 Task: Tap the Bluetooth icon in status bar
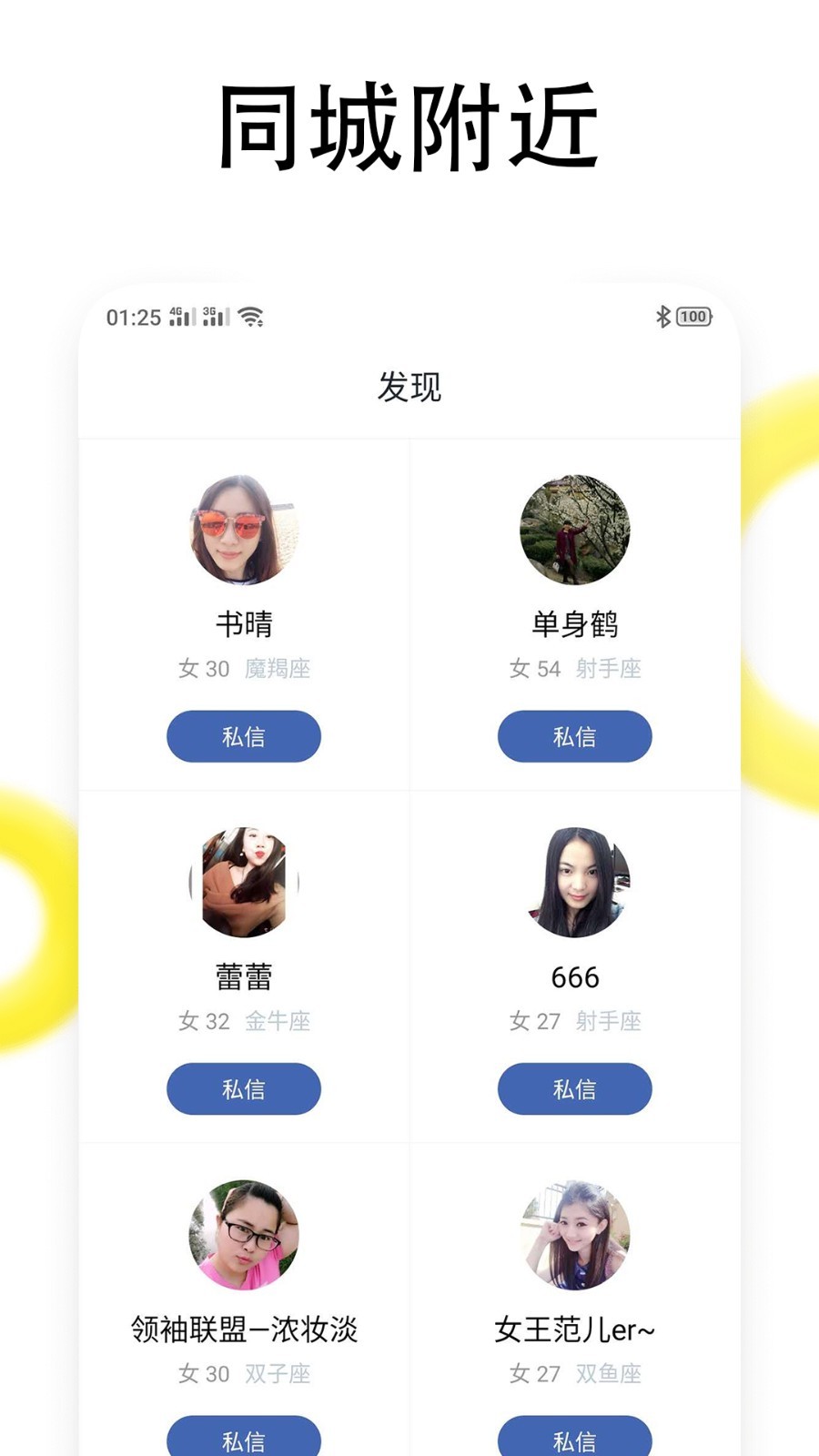pos(663,318)
